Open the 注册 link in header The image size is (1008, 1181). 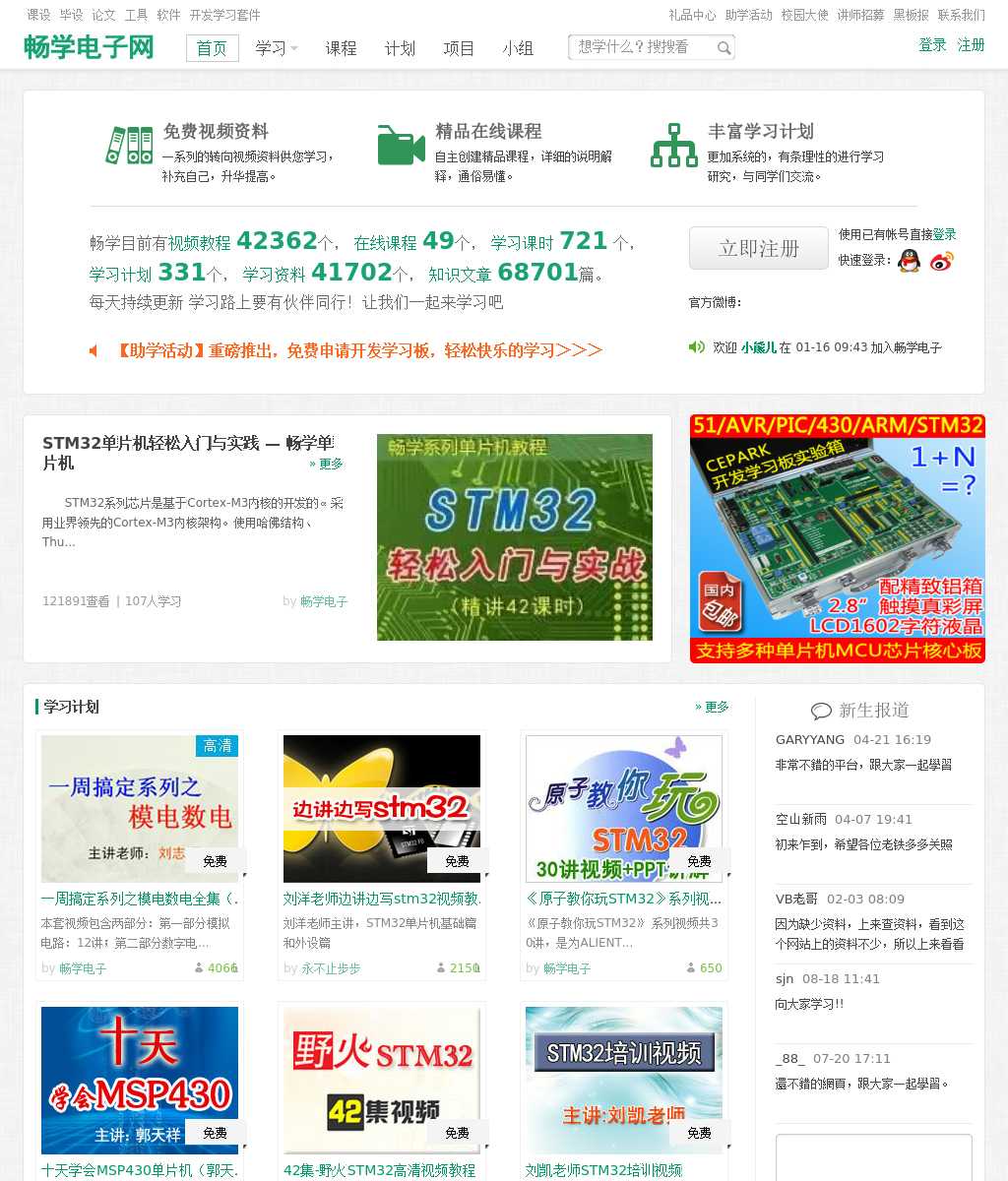[x=971, y=45]
